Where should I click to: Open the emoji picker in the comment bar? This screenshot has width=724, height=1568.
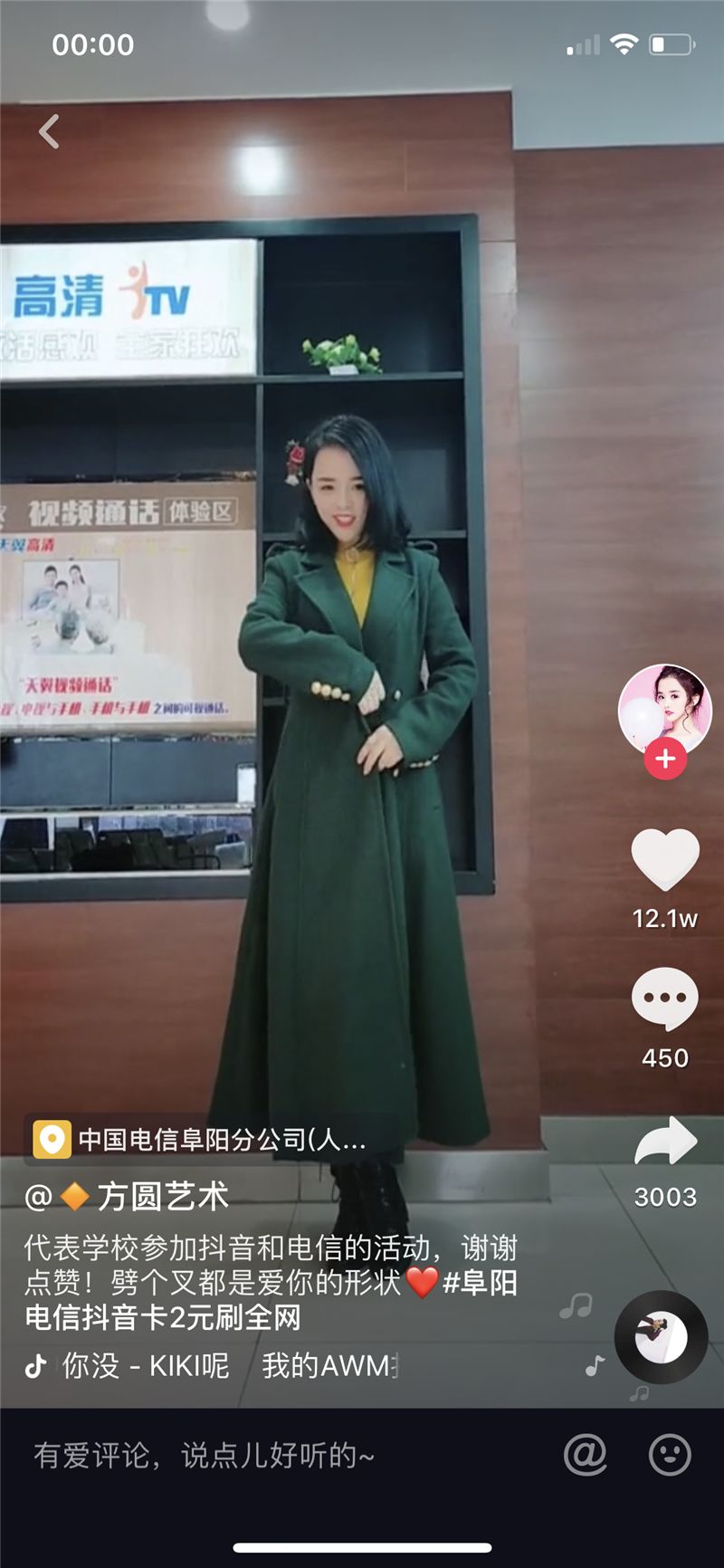coord(668,1452)
